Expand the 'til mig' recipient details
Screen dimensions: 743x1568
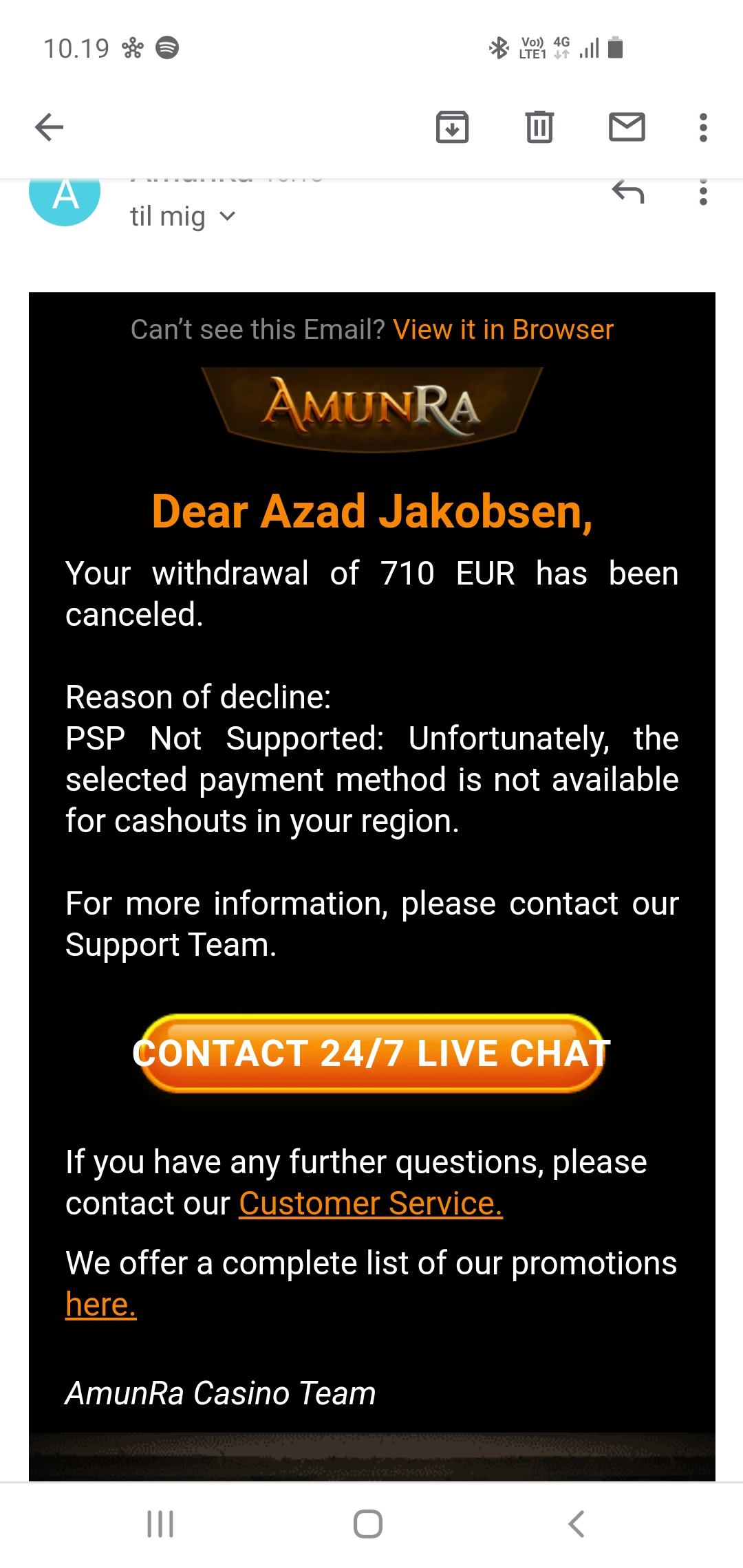pos(183,217)
